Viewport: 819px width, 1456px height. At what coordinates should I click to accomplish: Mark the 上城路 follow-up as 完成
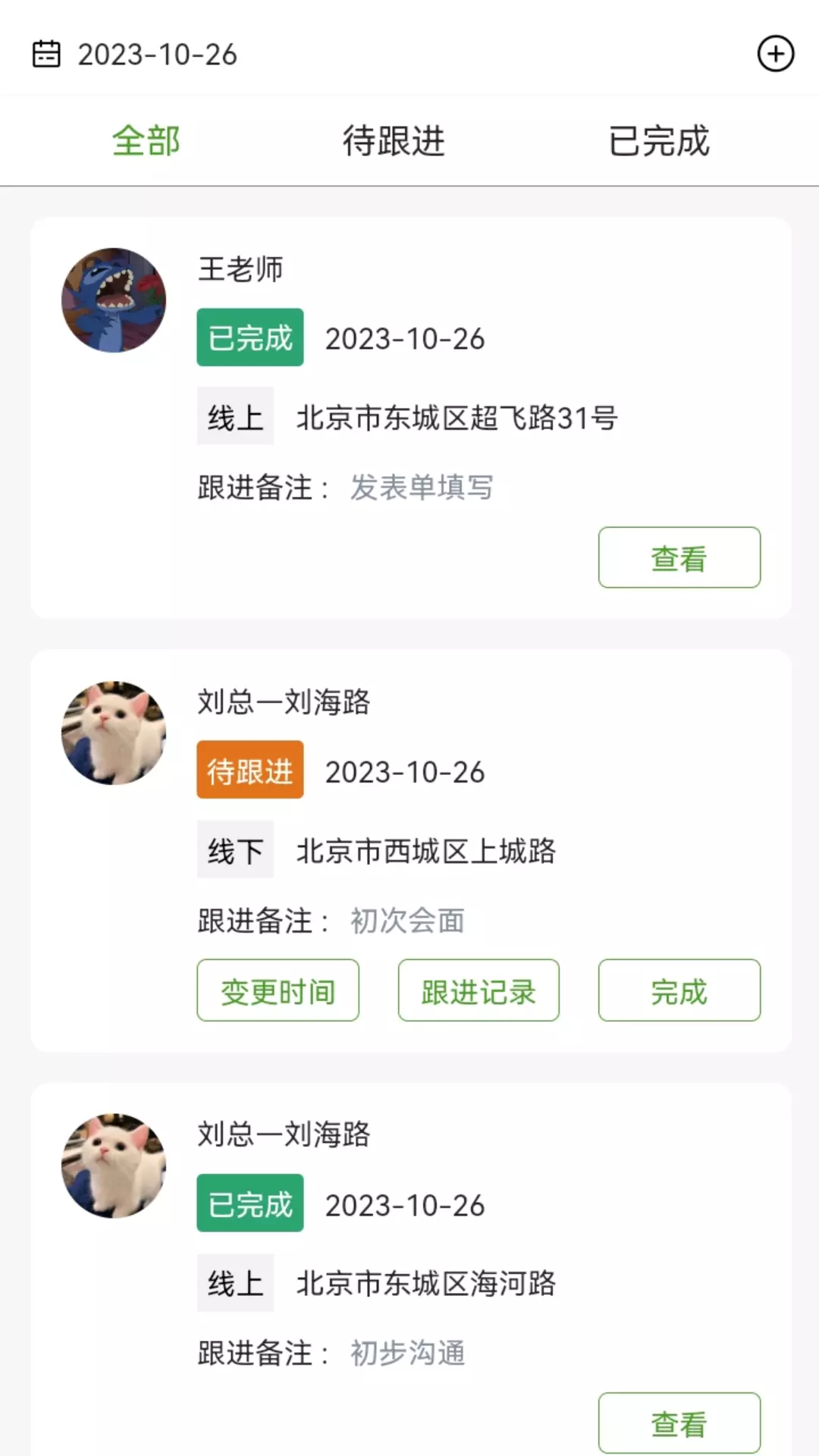pos(679,990)
